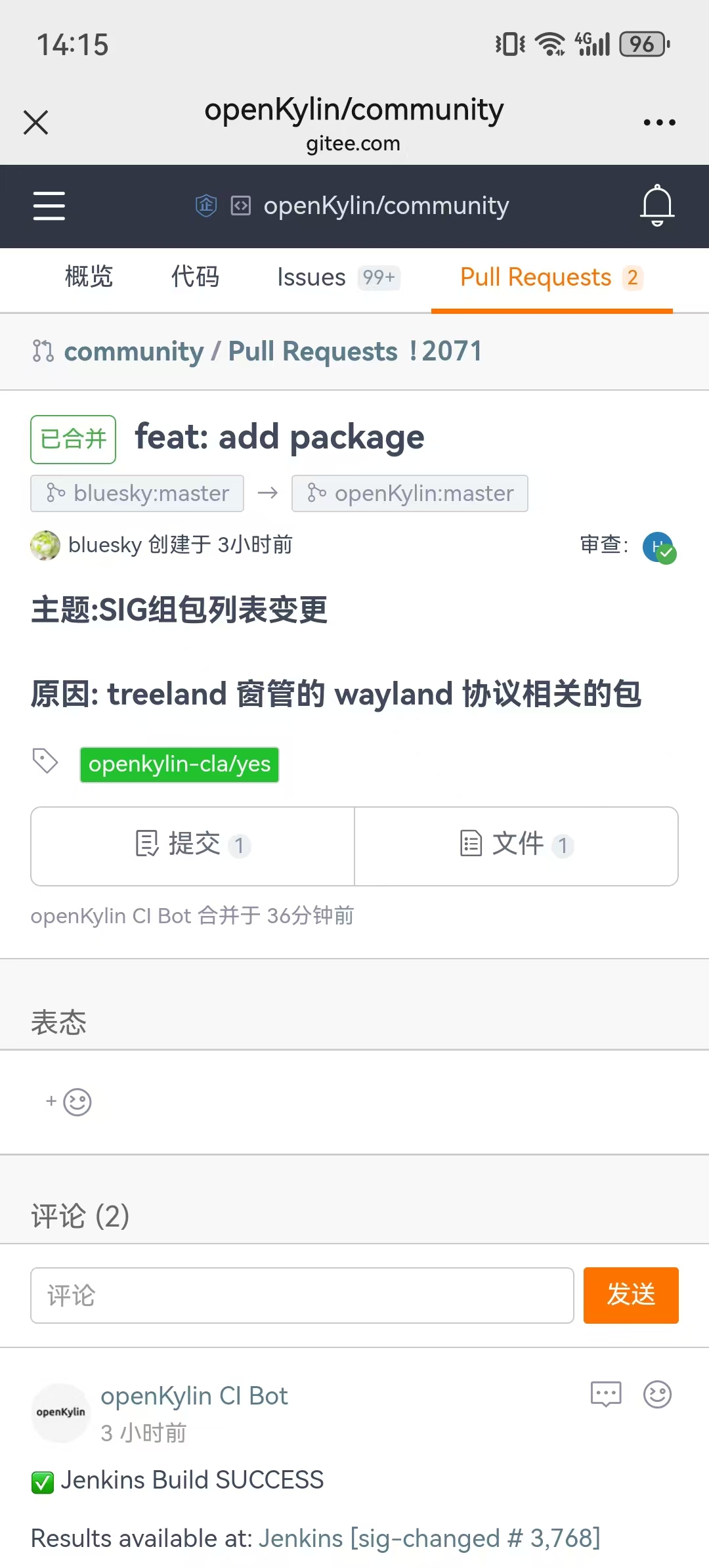Tap the reviewer avatar next to 审查
Image resolution: width=709 pixels, height=1568 pixels.
tap(659, 547)
